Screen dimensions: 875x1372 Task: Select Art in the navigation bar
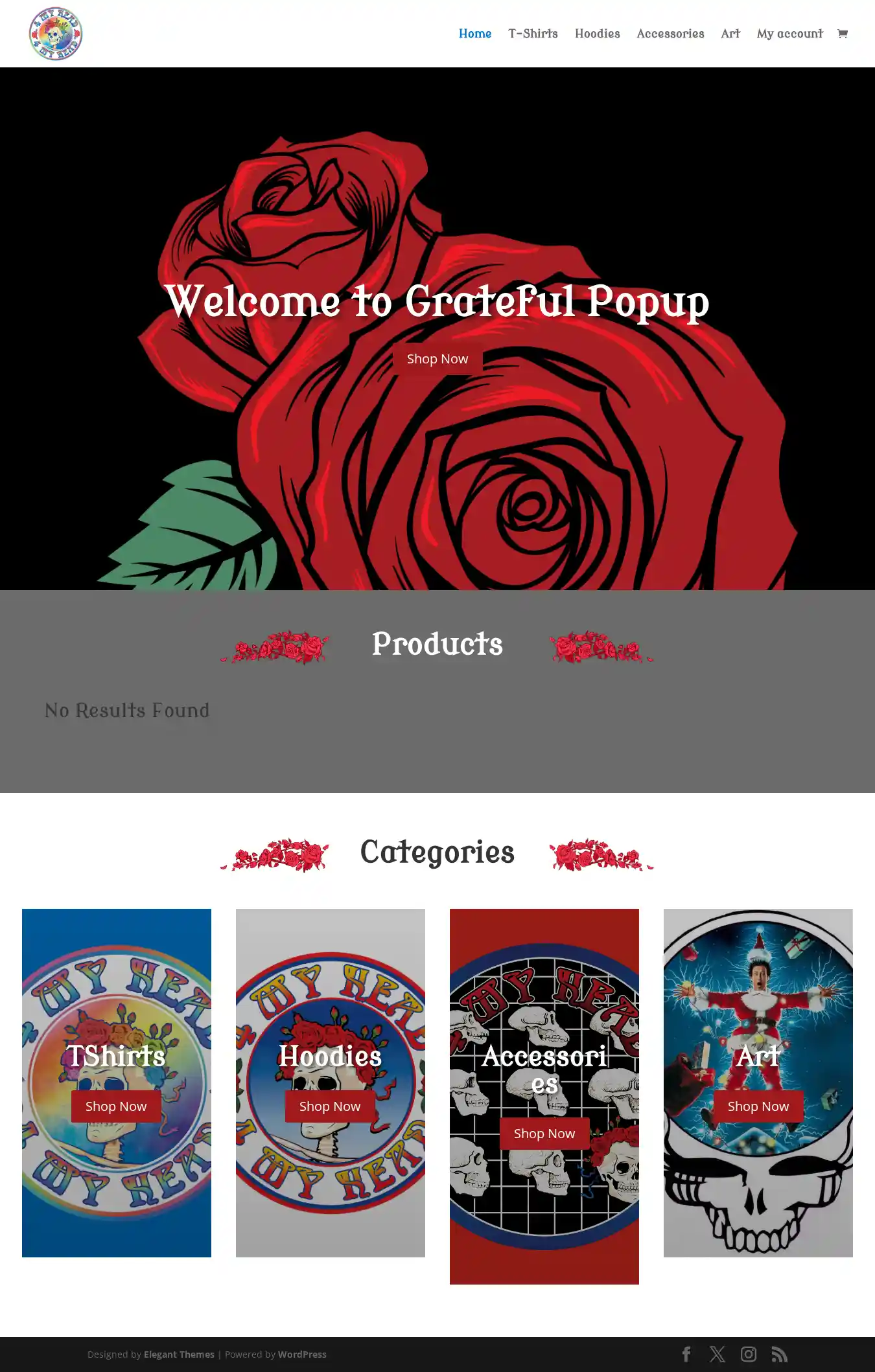pyautogui.click(x=730, y=34)
